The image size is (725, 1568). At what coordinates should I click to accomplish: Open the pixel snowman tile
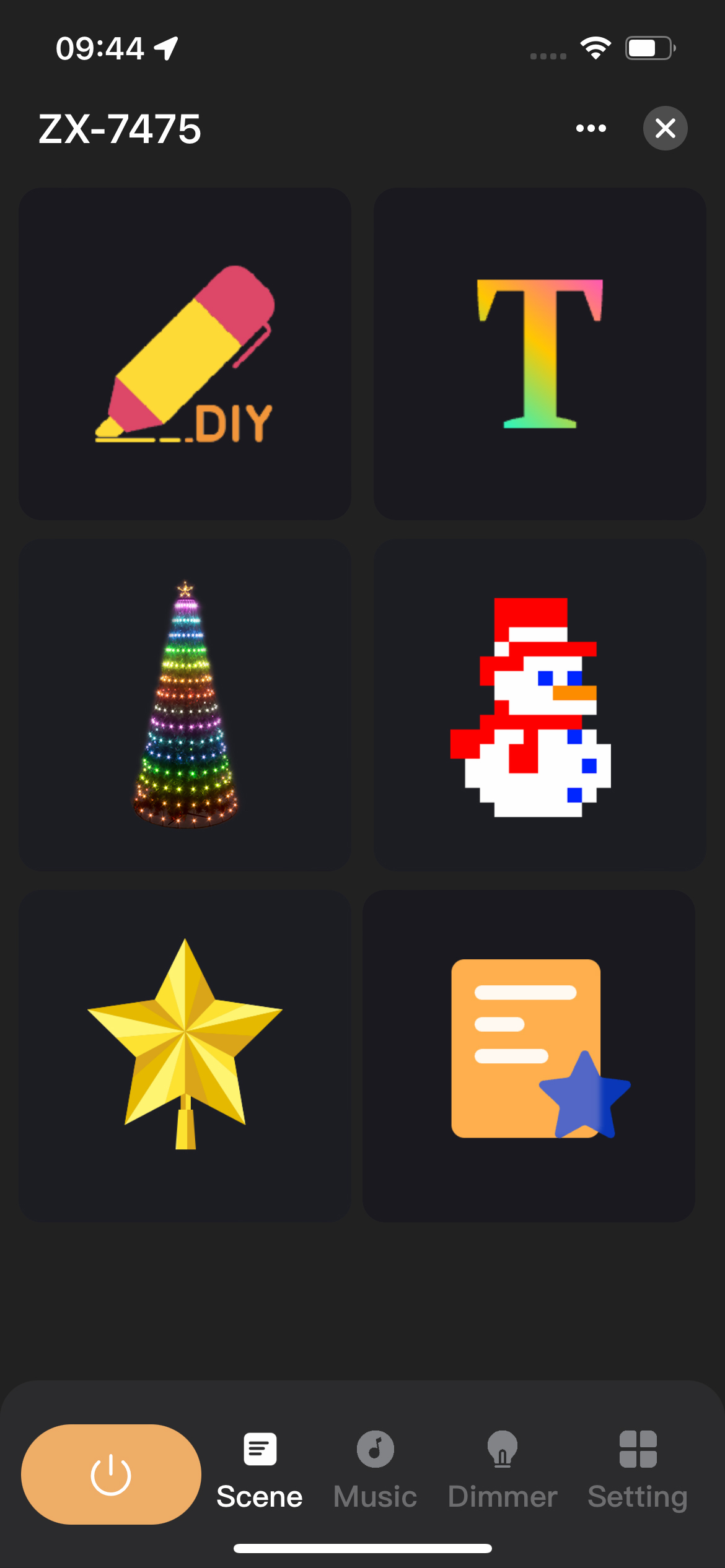540,705
